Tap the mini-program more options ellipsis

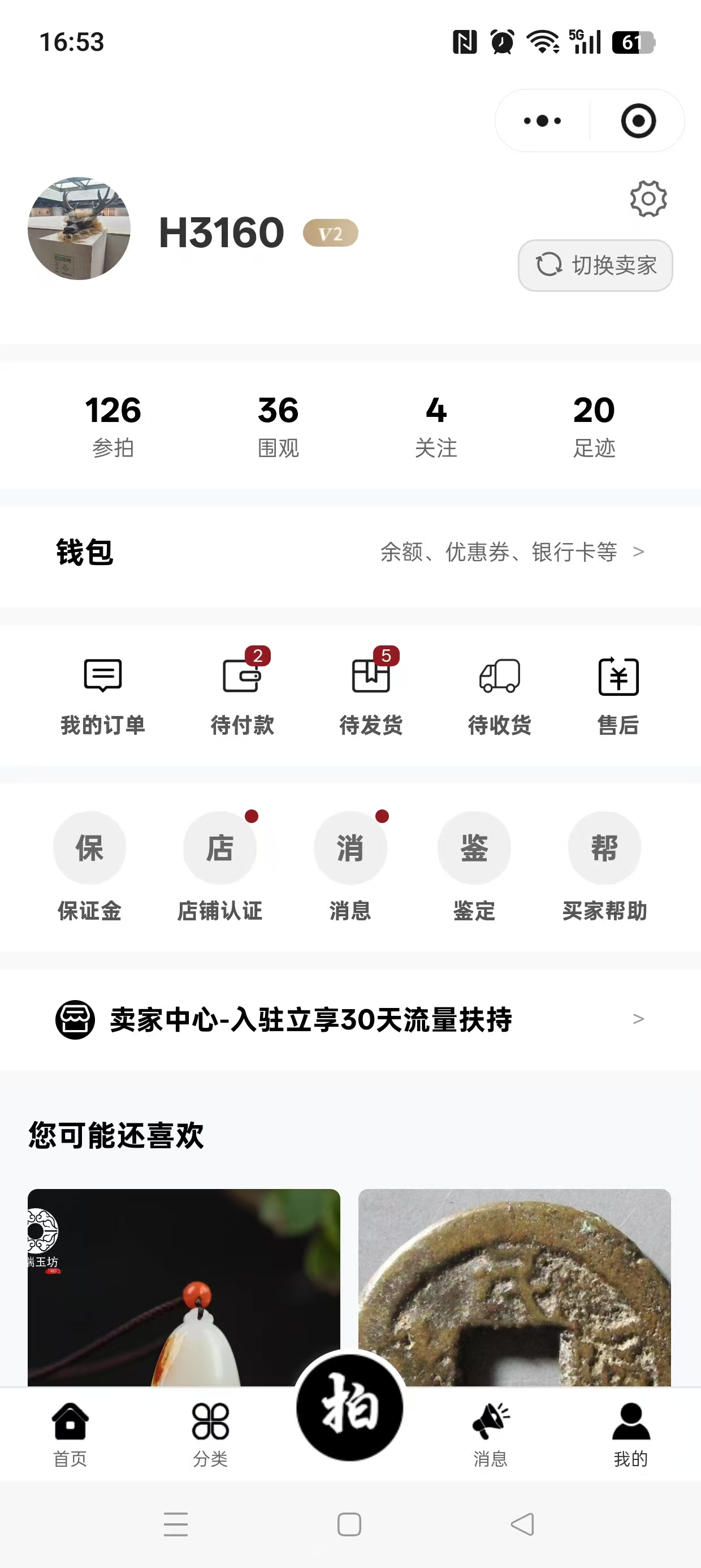540,120
